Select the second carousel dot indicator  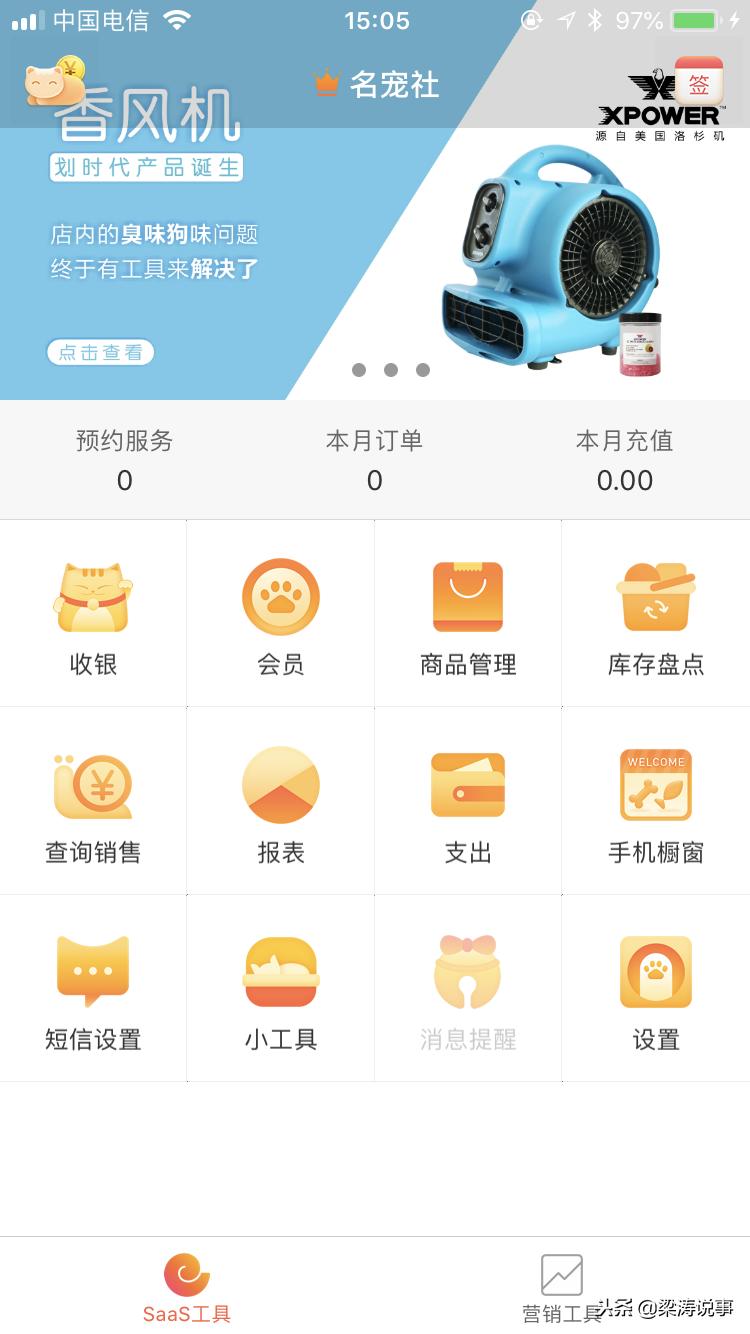click(x=391, y=370)
